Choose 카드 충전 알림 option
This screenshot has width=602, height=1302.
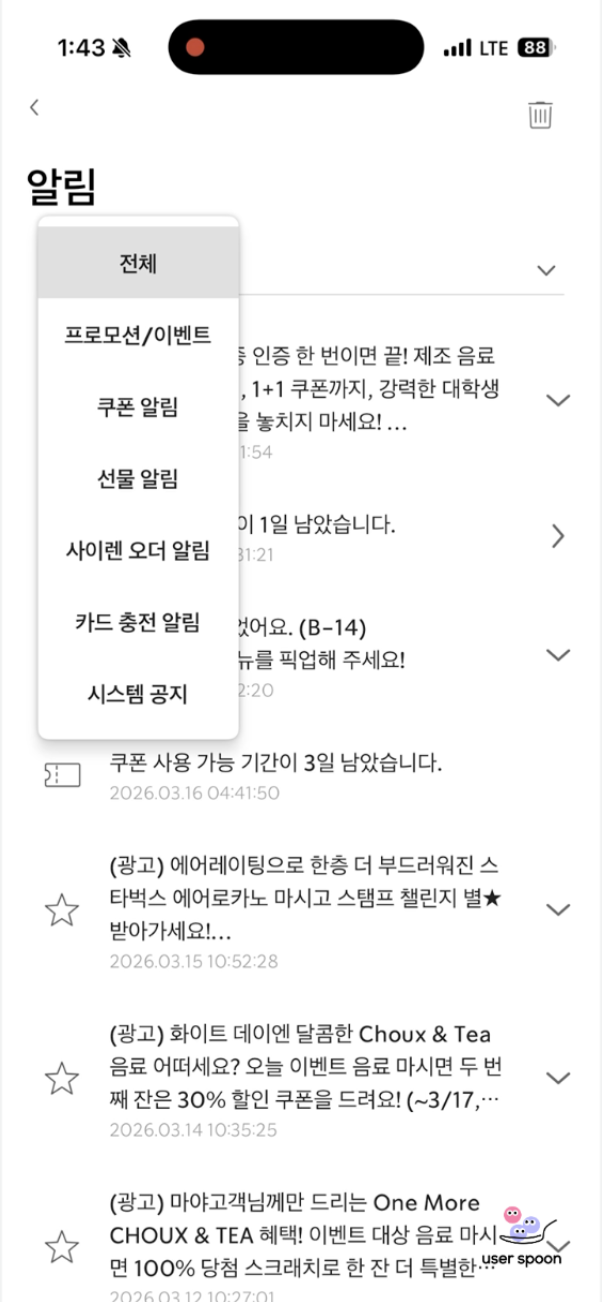click(138, 623)
